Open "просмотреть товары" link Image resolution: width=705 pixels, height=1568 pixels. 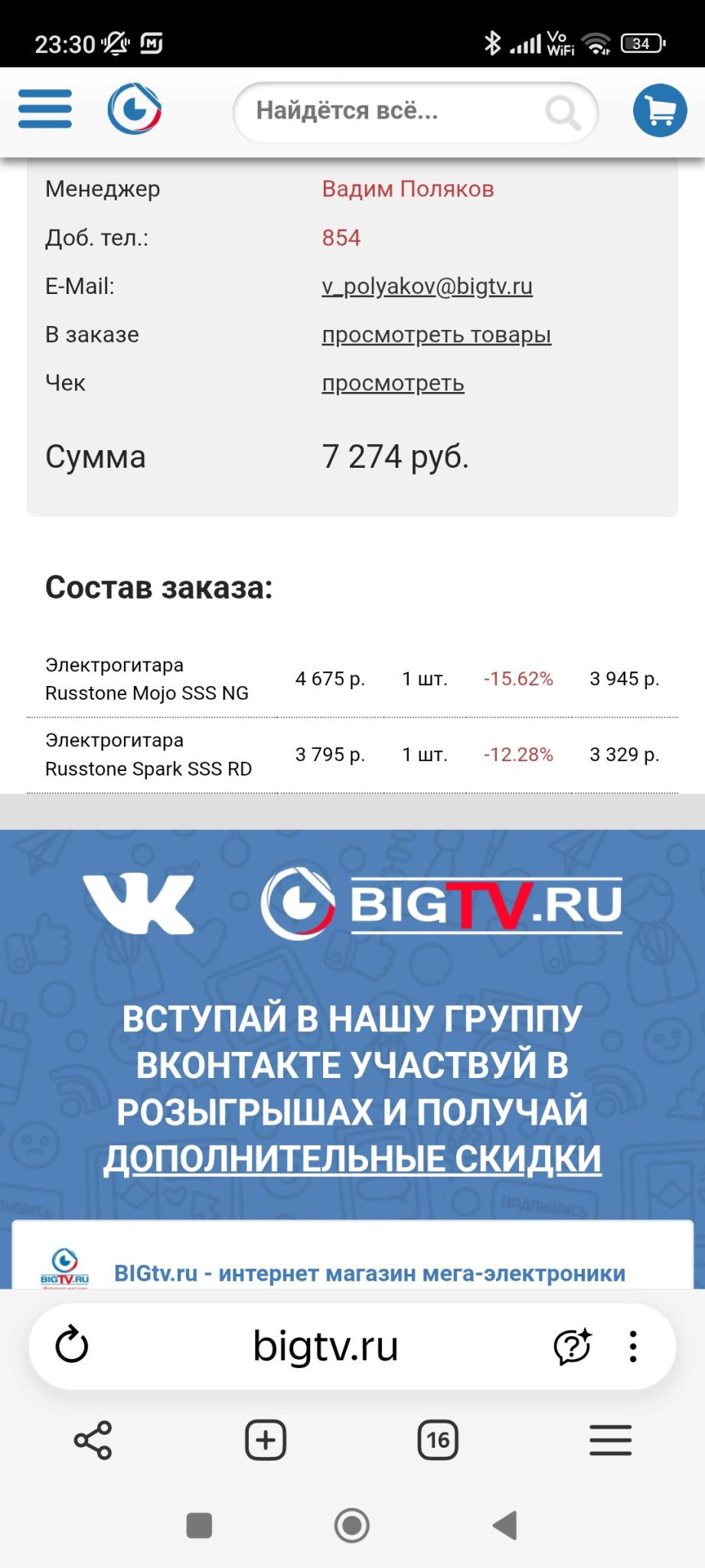[x=436, y=335]
